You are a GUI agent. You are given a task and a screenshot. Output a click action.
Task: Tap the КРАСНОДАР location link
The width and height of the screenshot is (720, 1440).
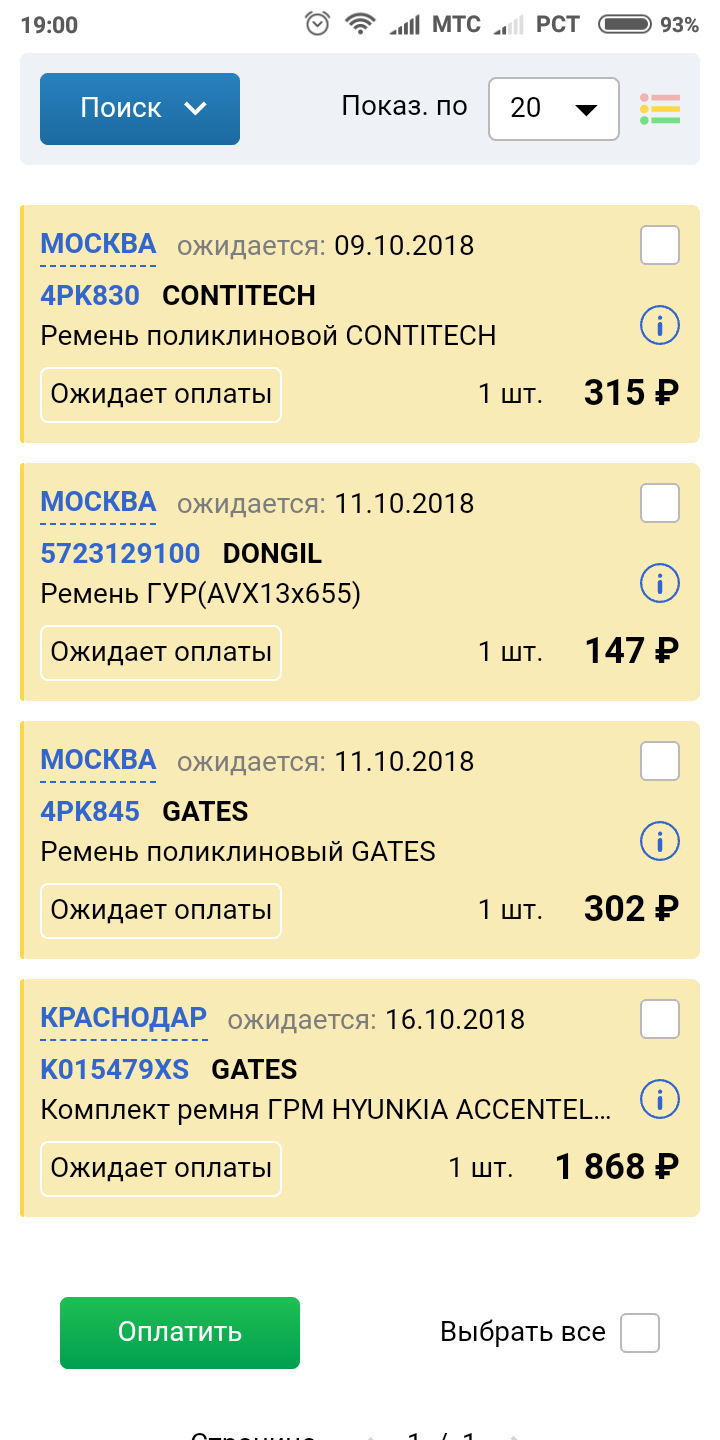point(123,1018)
